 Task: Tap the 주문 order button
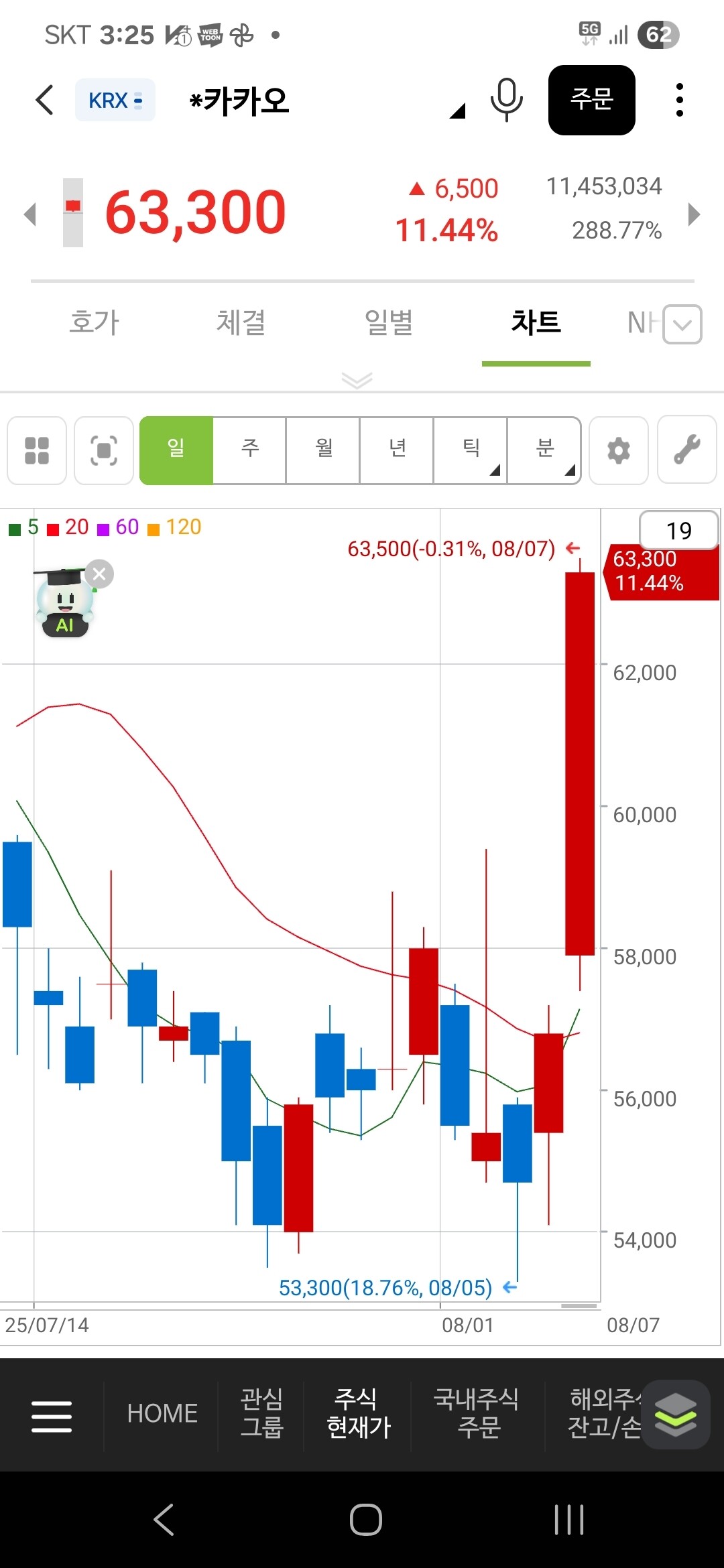(591, 101)
